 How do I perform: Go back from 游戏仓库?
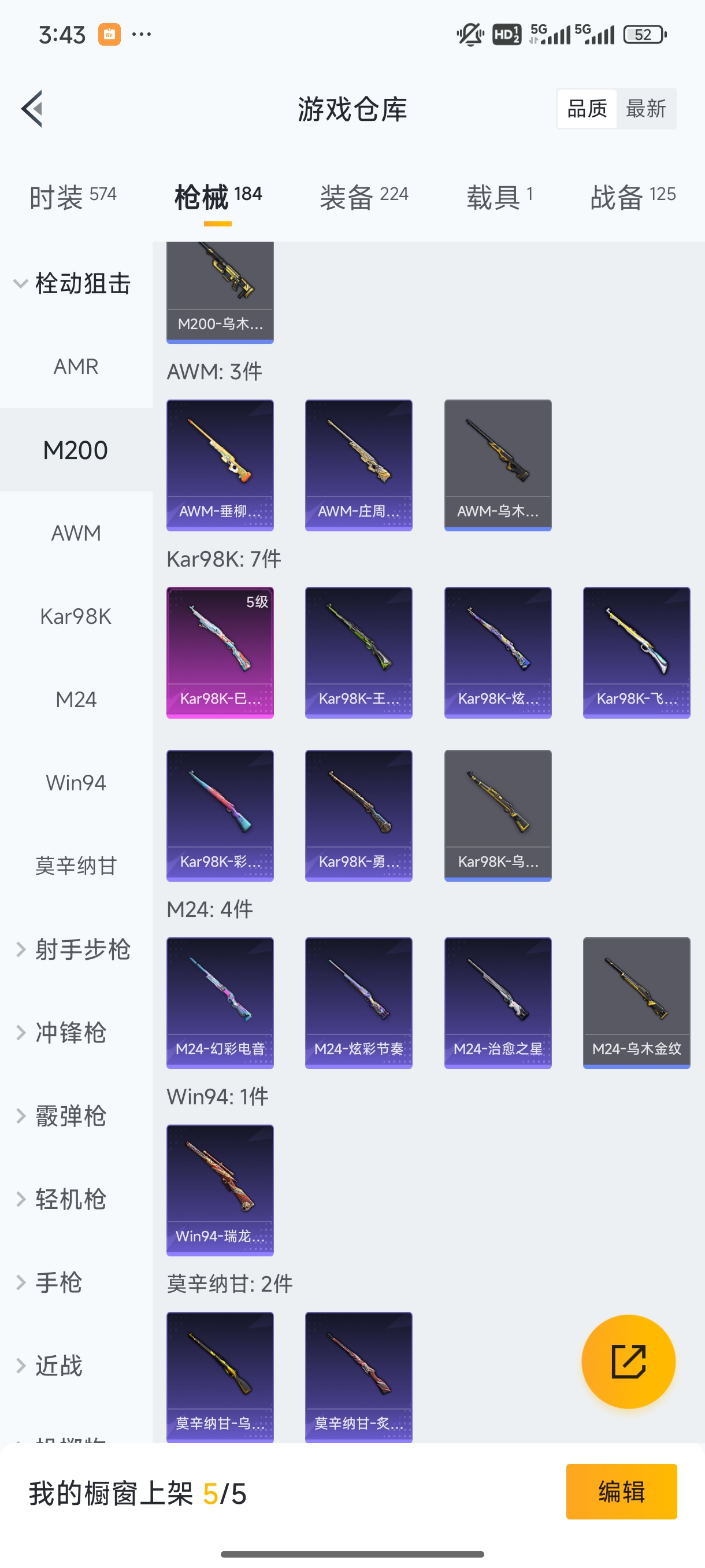pos(32,109)
